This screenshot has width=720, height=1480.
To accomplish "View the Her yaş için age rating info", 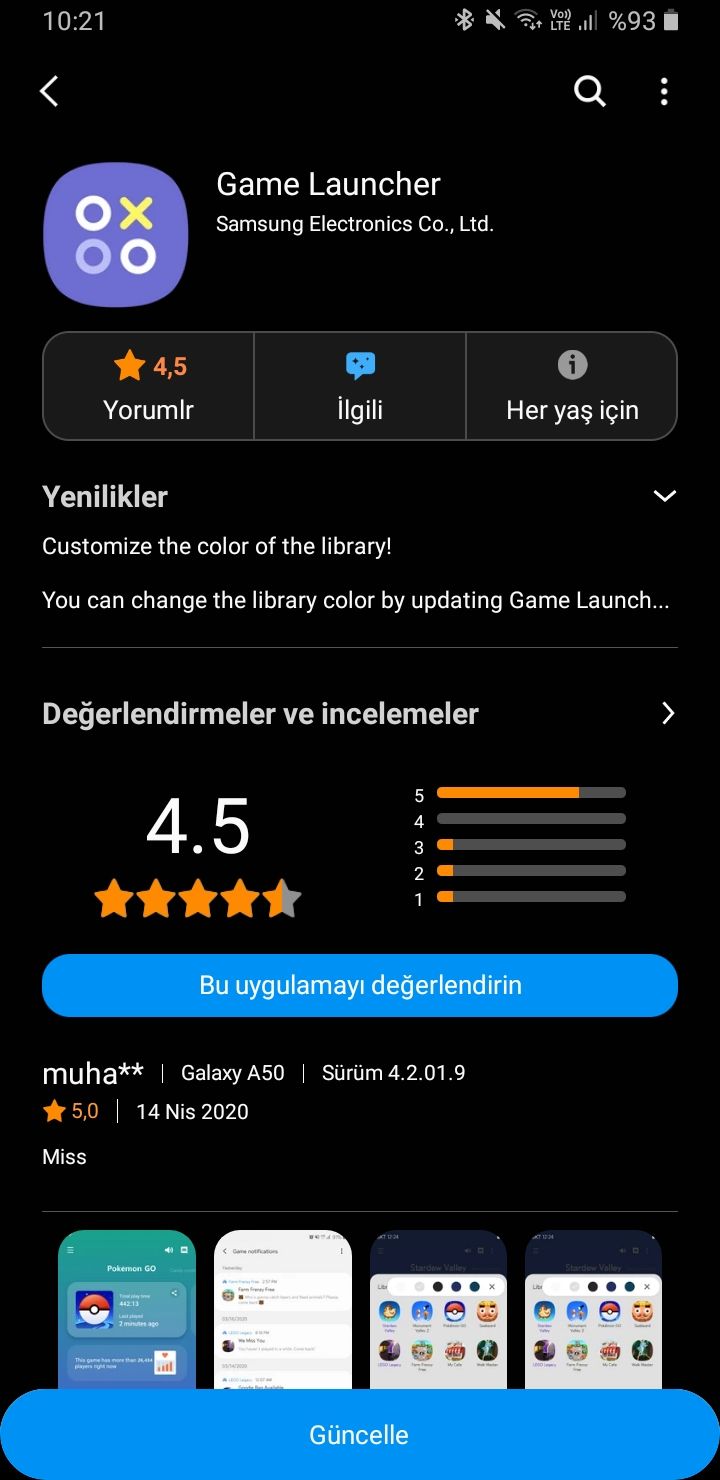I will tap(572, 386).
